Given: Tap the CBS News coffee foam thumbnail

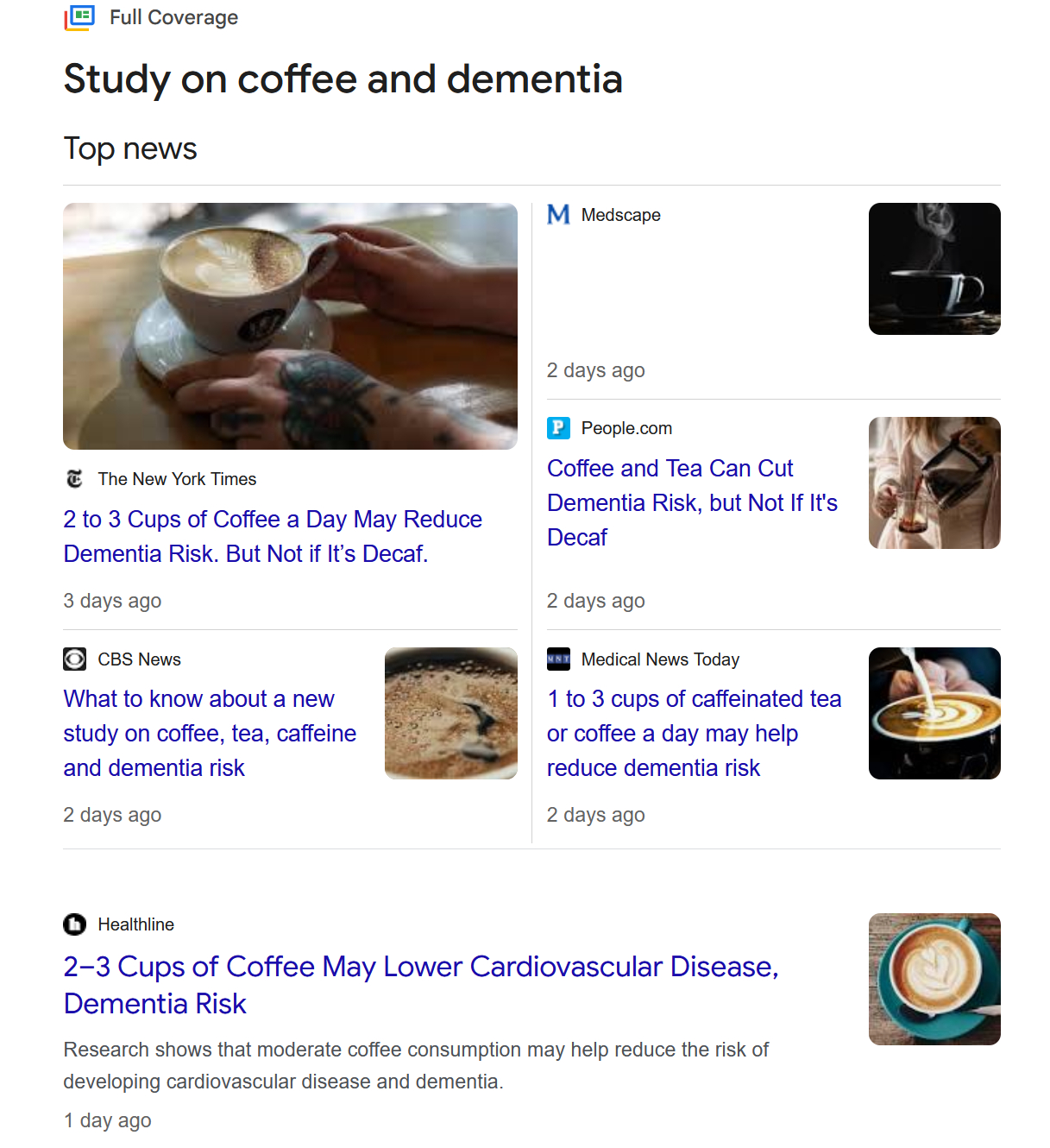Looking at the screenshot, I should click(450, 713).
